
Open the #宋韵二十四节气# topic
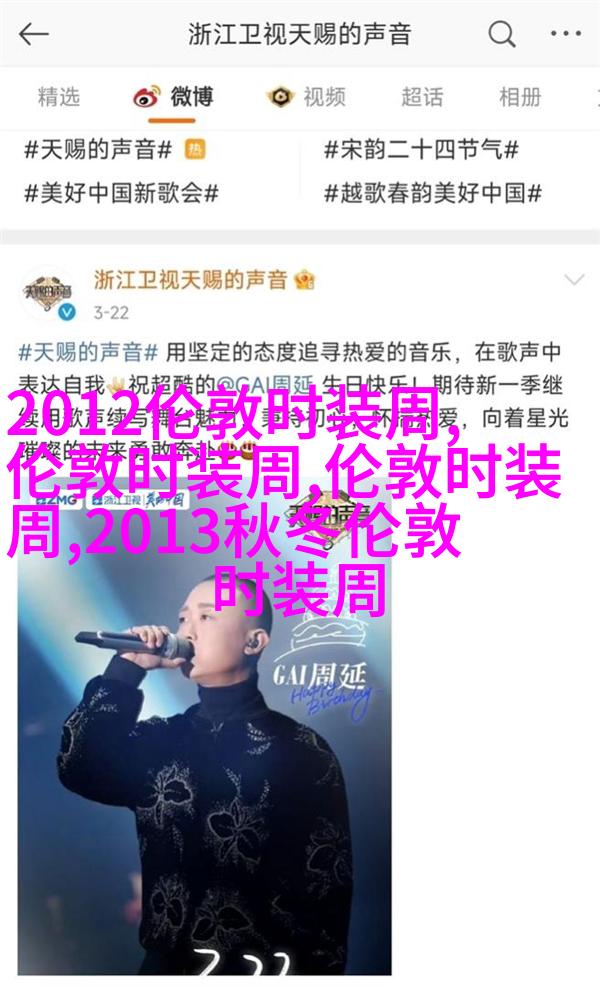point(421,150)
